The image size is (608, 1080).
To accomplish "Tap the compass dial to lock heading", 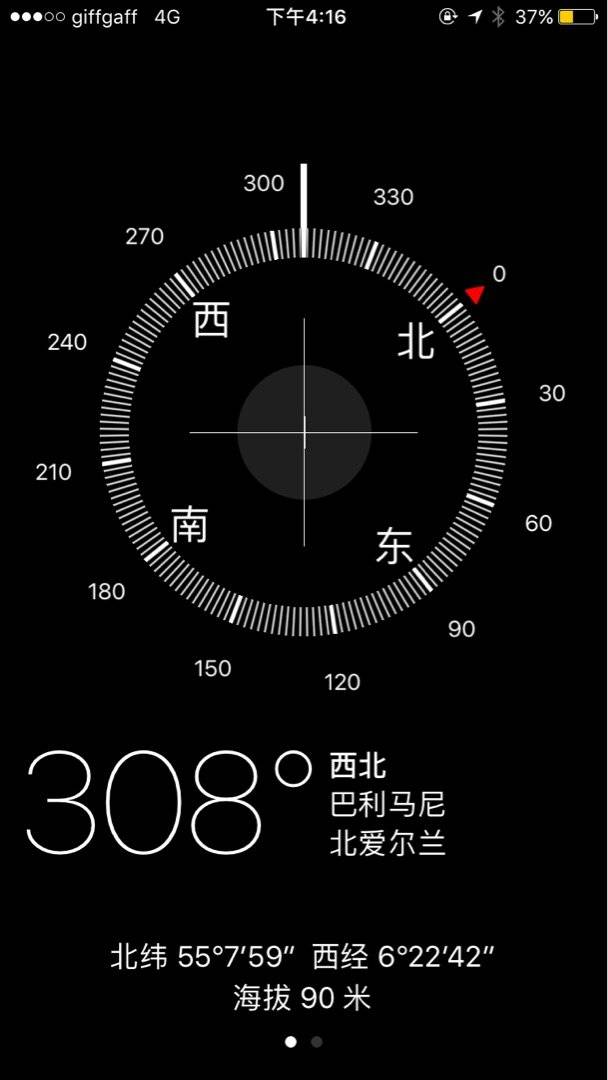I will 304,432.
